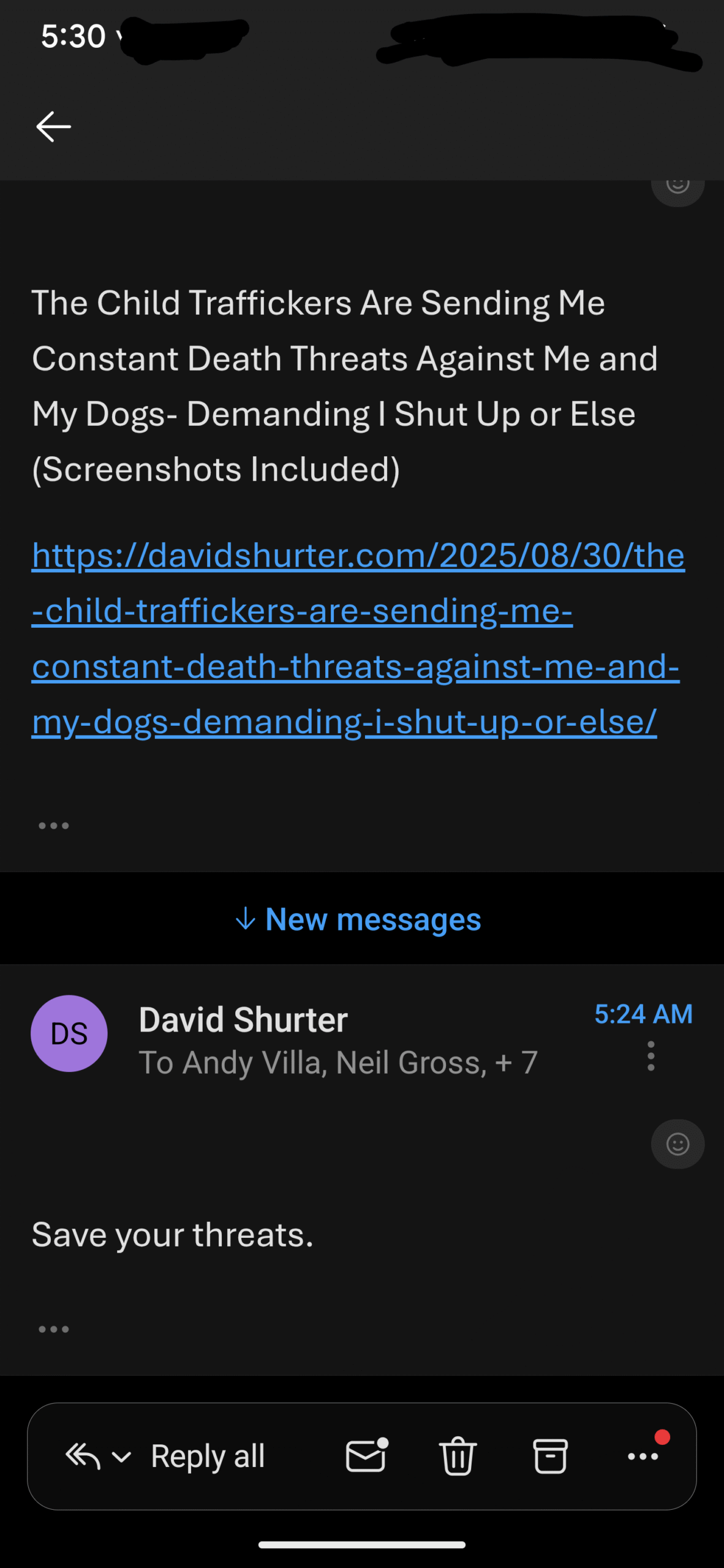Screen dimensions: 724x1568
Task: Open the davidshurter.com article link
Action: [358, 638]
